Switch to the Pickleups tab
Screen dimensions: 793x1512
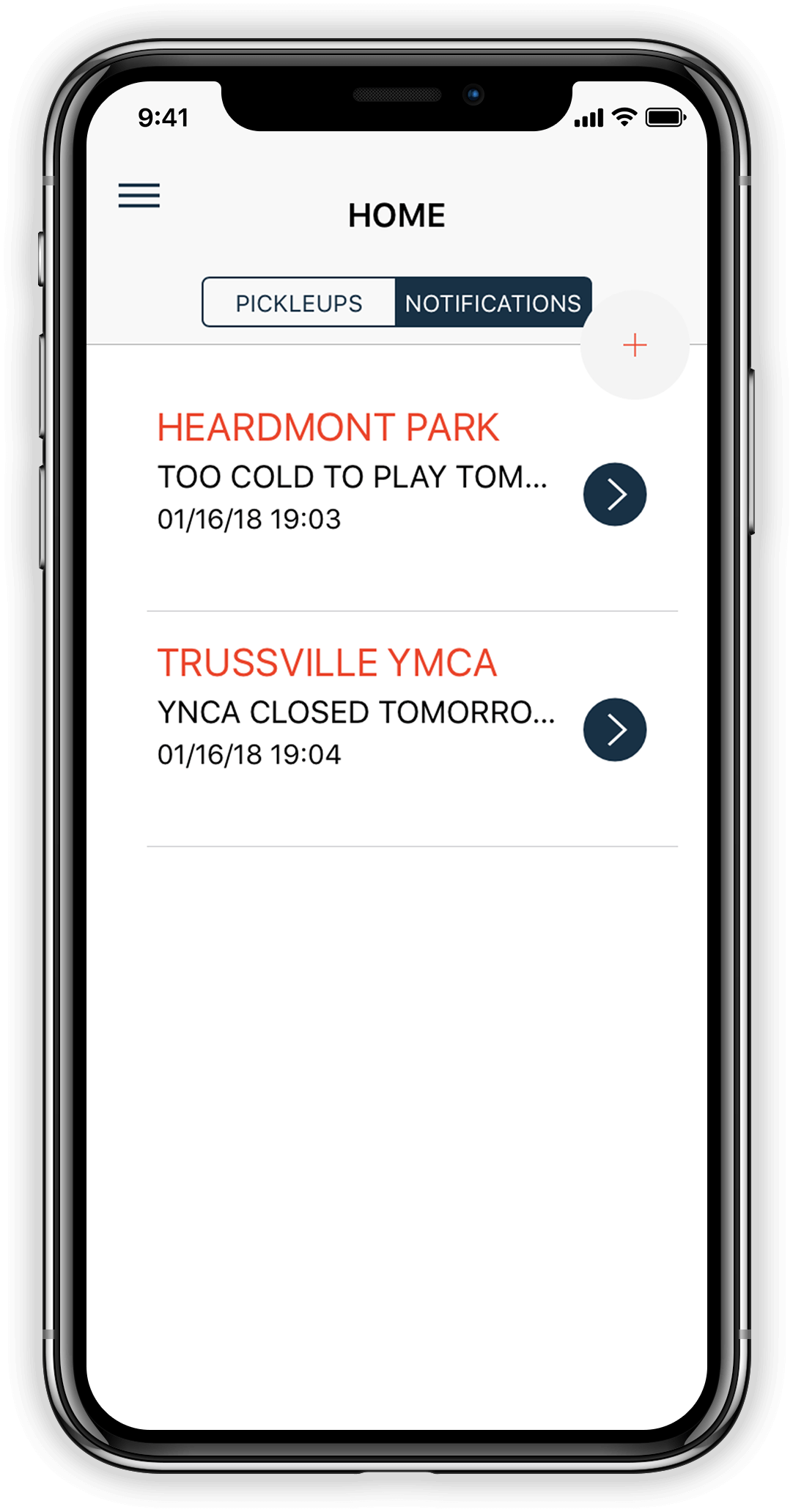pos(299,302)
